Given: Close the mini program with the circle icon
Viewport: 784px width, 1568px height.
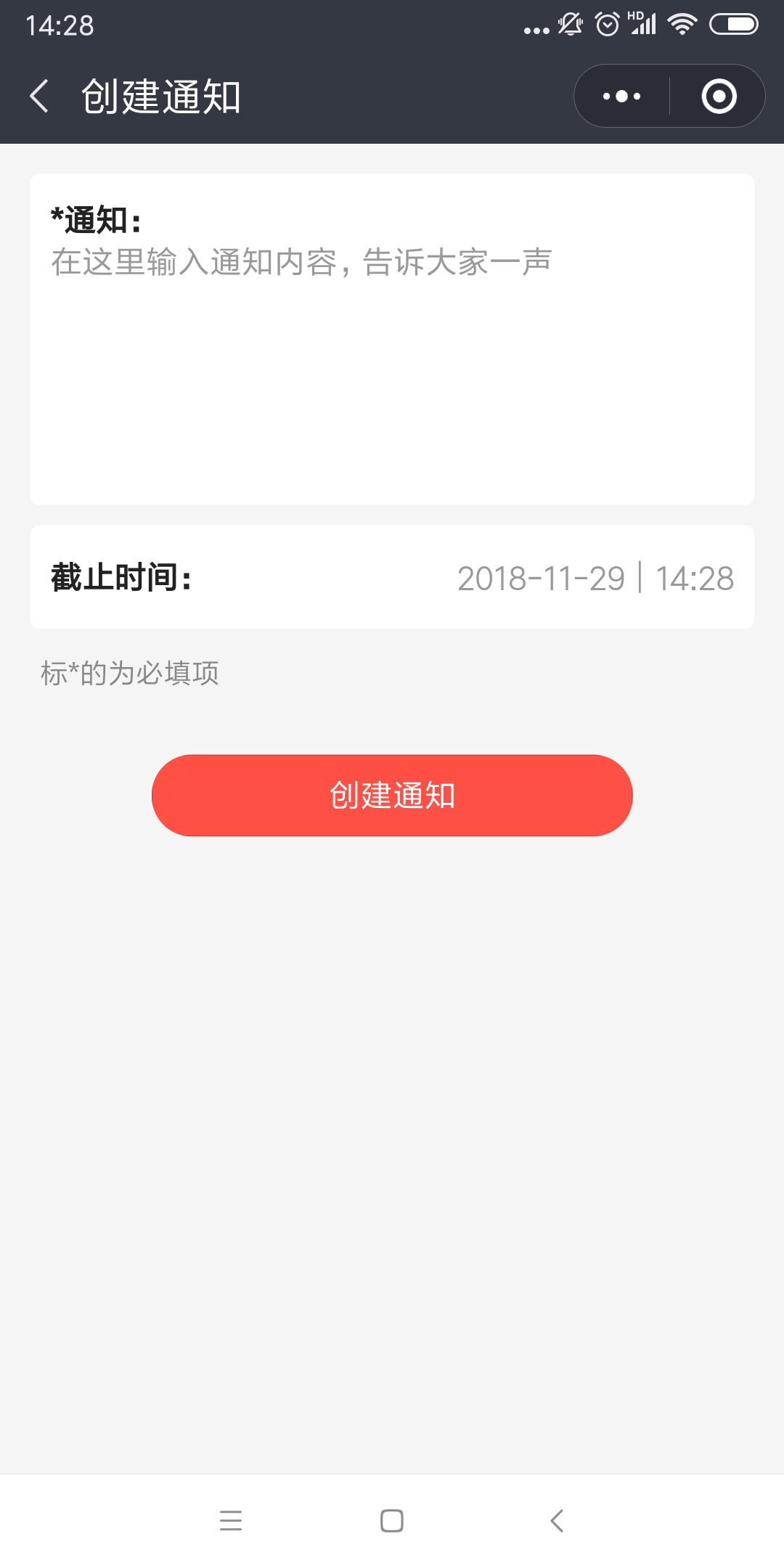Looking at the screenshot, I should coord(719,97).
